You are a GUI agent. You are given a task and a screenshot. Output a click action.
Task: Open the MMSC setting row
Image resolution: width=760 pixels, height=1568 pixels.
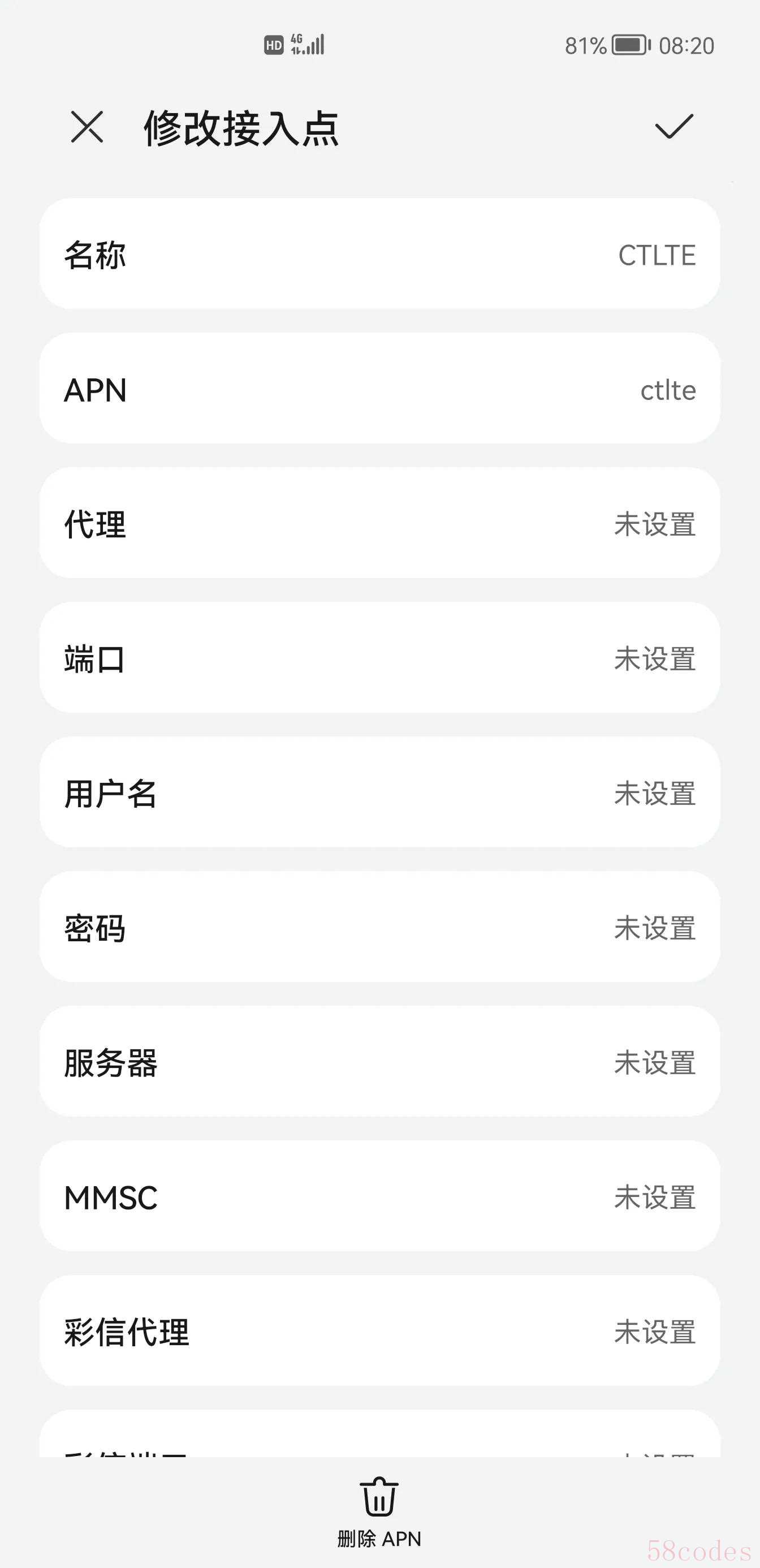379,1196
